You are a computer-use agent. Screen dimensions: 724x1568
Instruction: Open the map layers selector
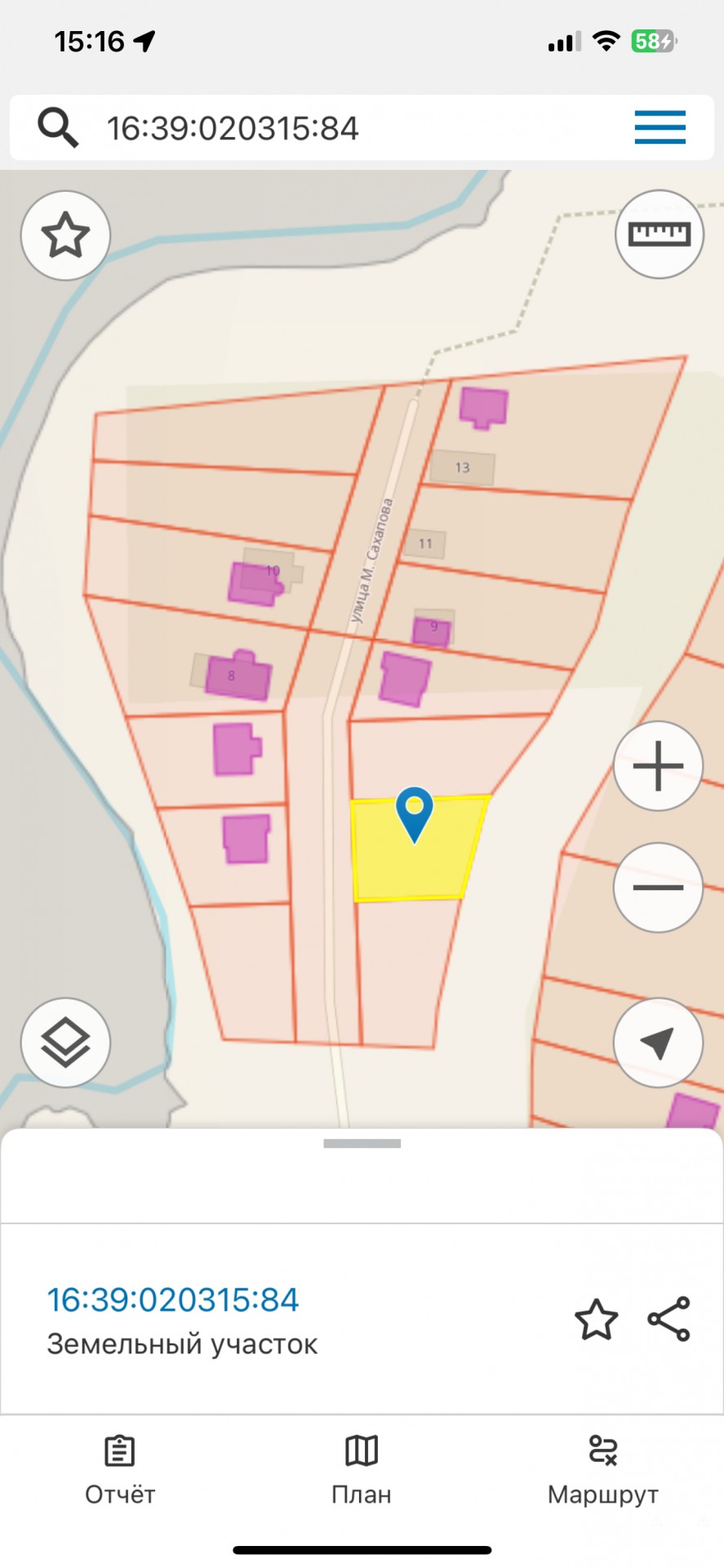pyautogui.click(x=65, y=1042)
